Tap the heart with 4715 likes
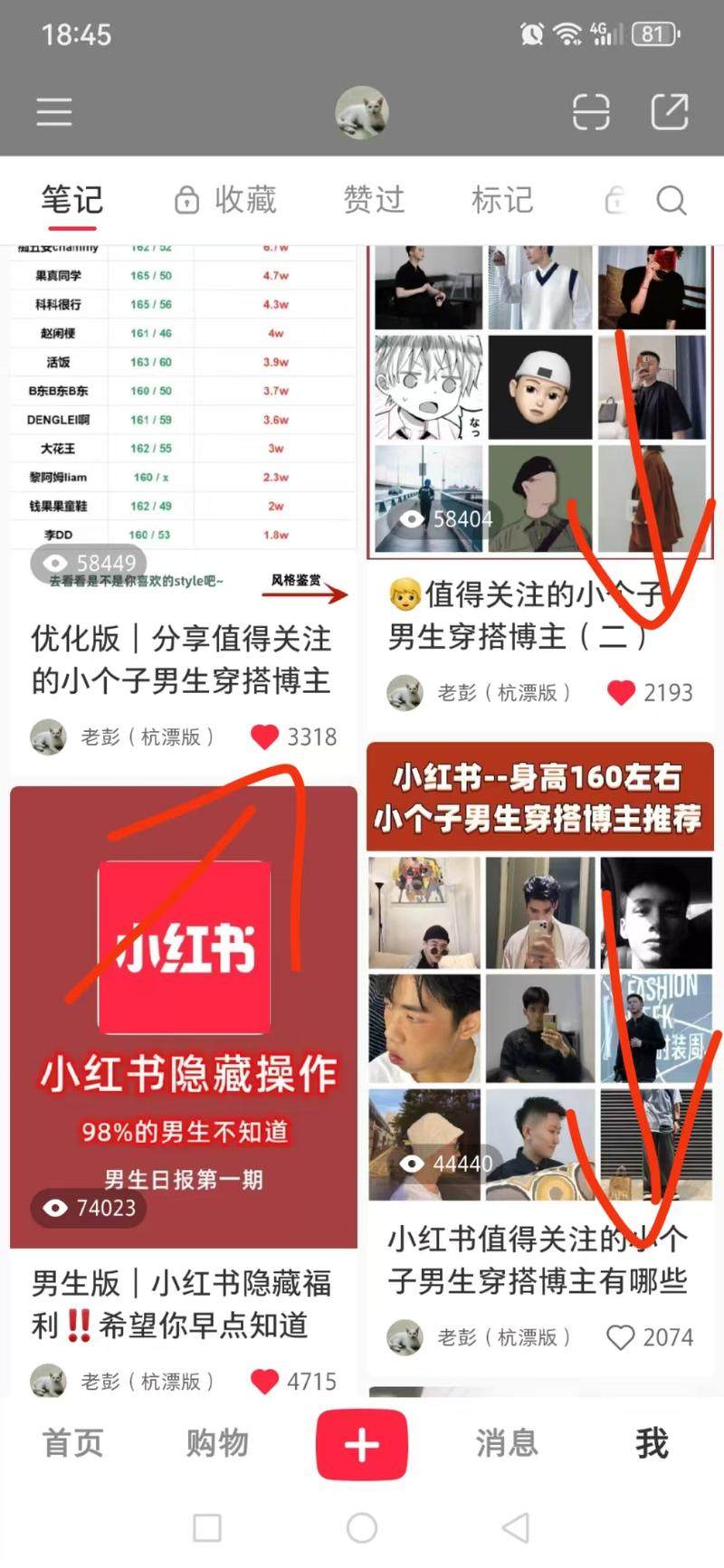724x1568 pixels. [x=264, y=1381]
